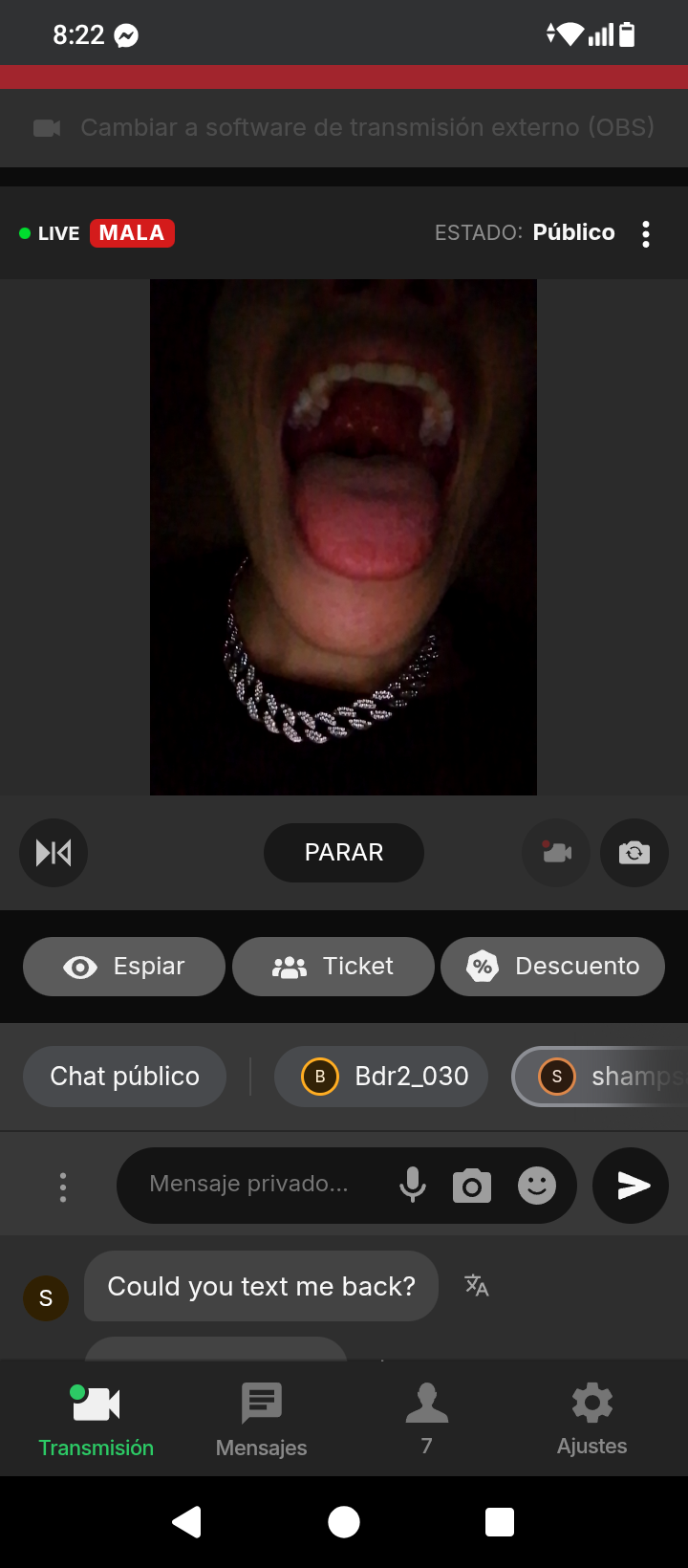Open the overflow menu beside Público status
The image size is (688, 1568).
646,234
